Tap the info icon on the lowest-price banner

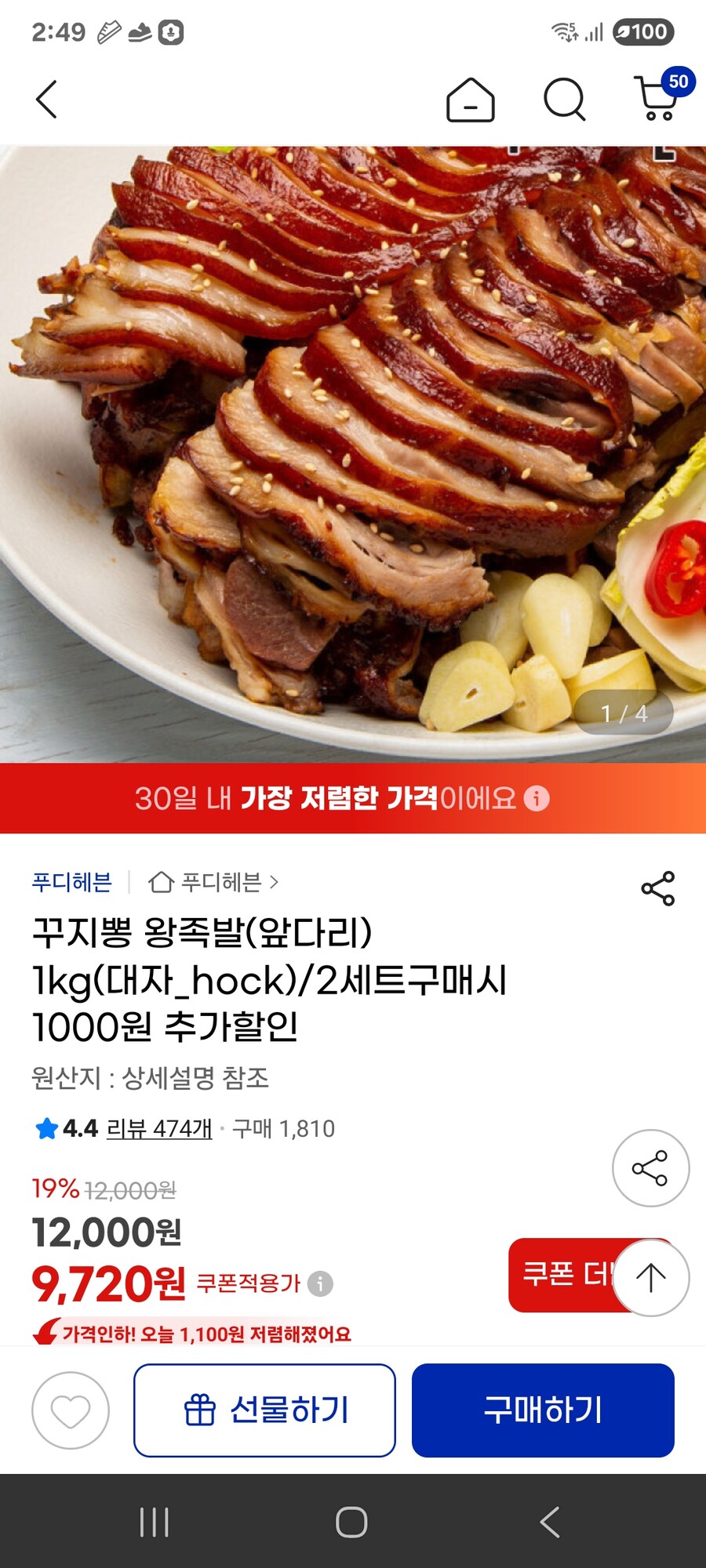click(537, 798)
